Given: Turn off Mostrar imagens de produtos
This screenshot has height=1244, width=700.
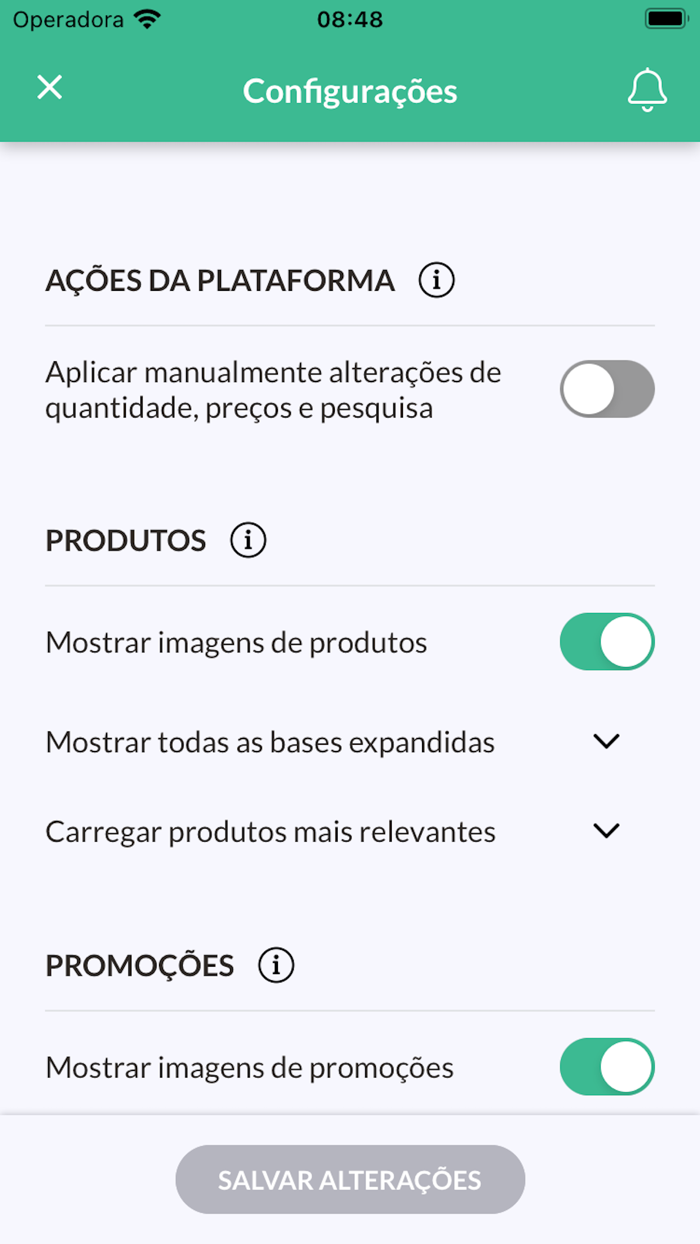Looking at the screenshot, I should (x=606, y=642).
